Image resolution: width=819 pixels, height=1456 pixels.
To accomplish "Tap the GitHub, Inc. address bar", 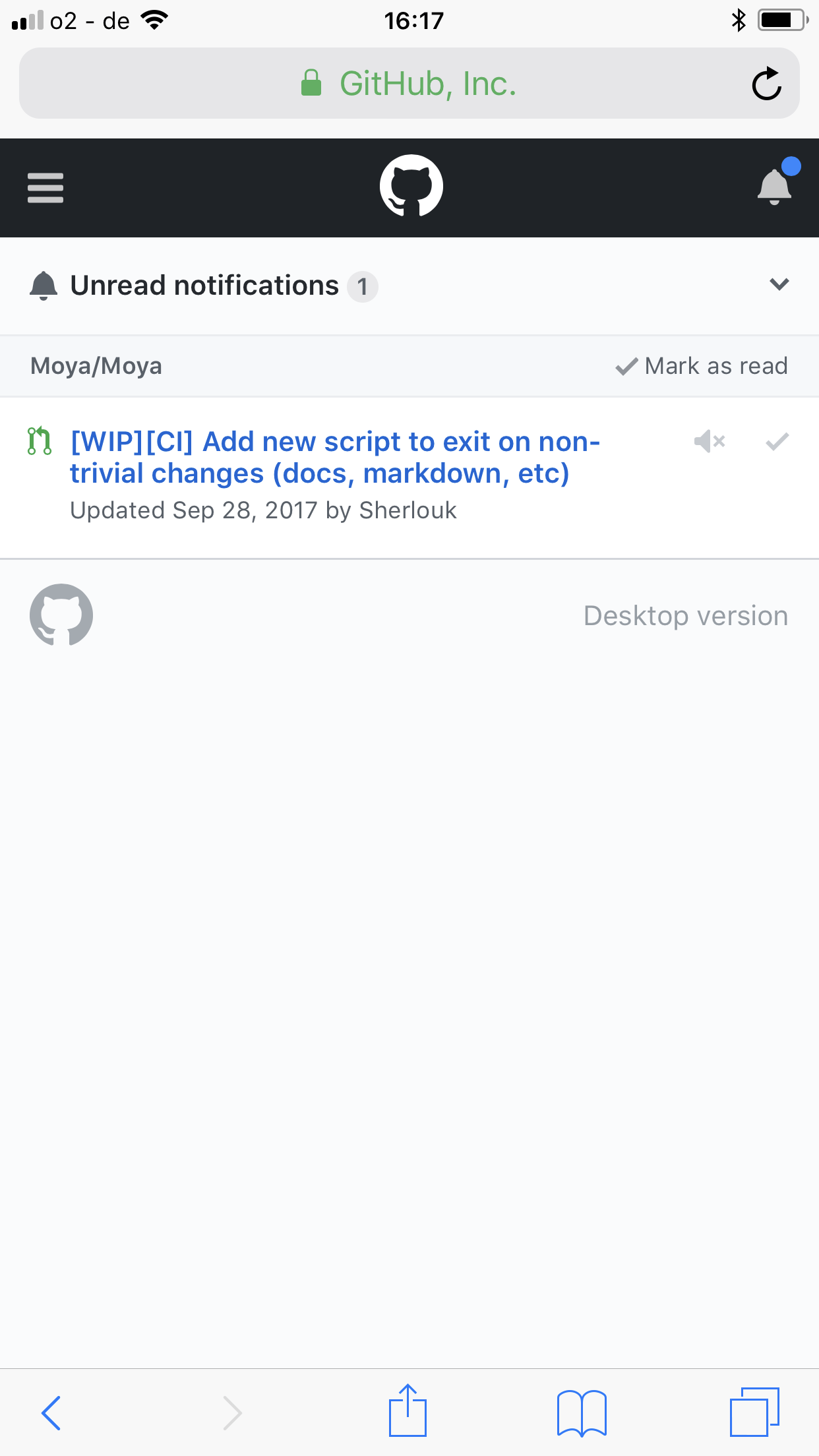I will 409,84.
